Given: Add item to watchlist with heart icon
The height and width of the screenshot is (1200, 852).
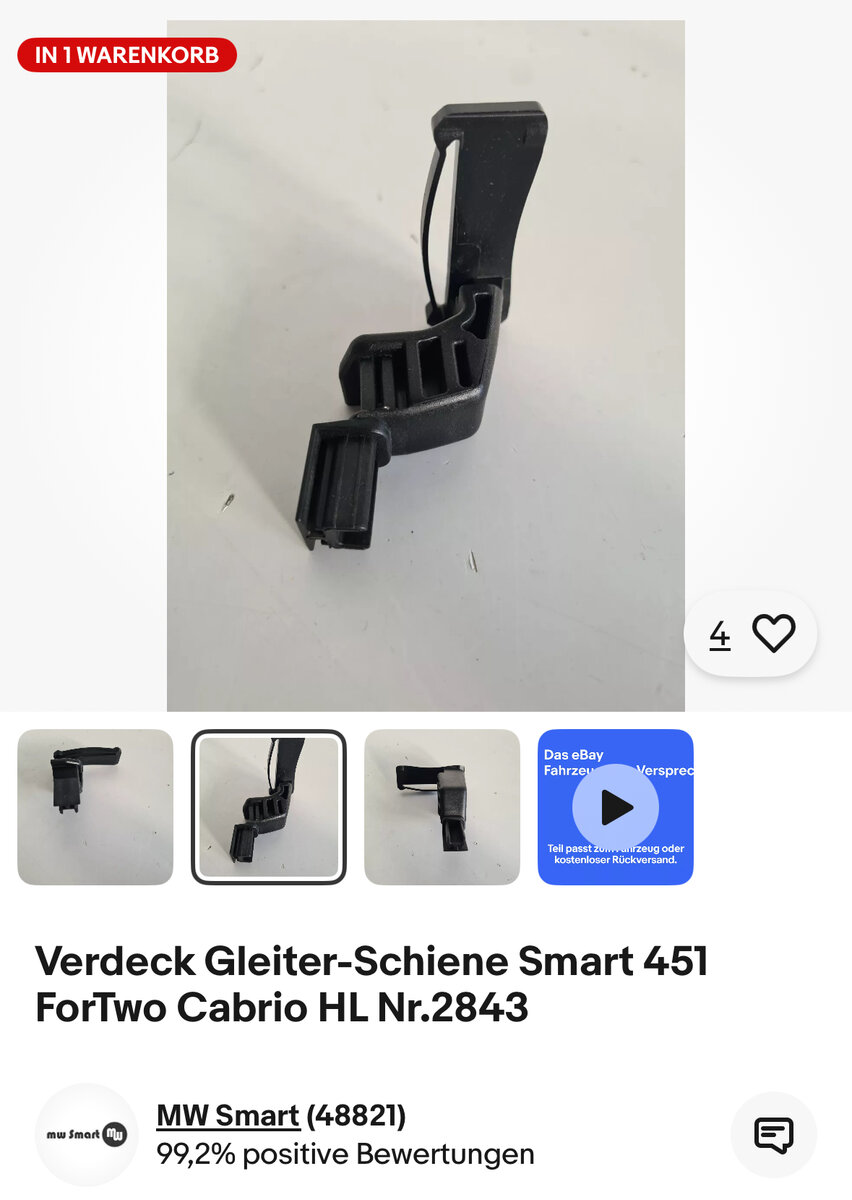Looking at the screenshot, I should point(773,634).
